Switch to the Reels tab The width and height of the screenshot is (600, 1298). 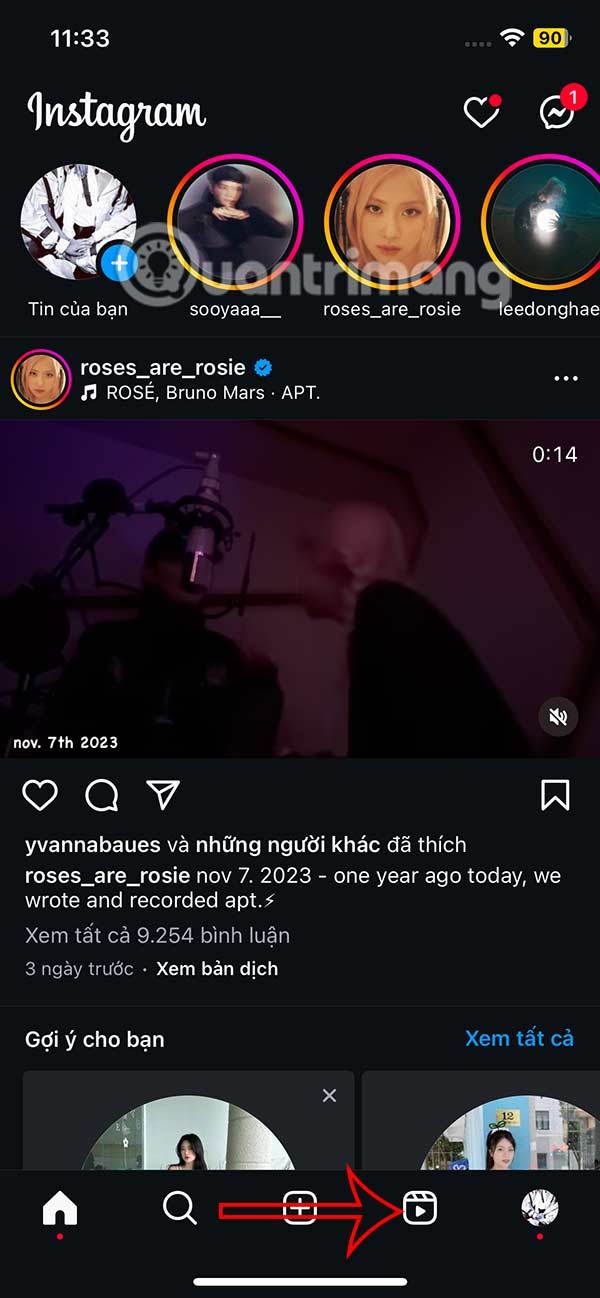420,1208
